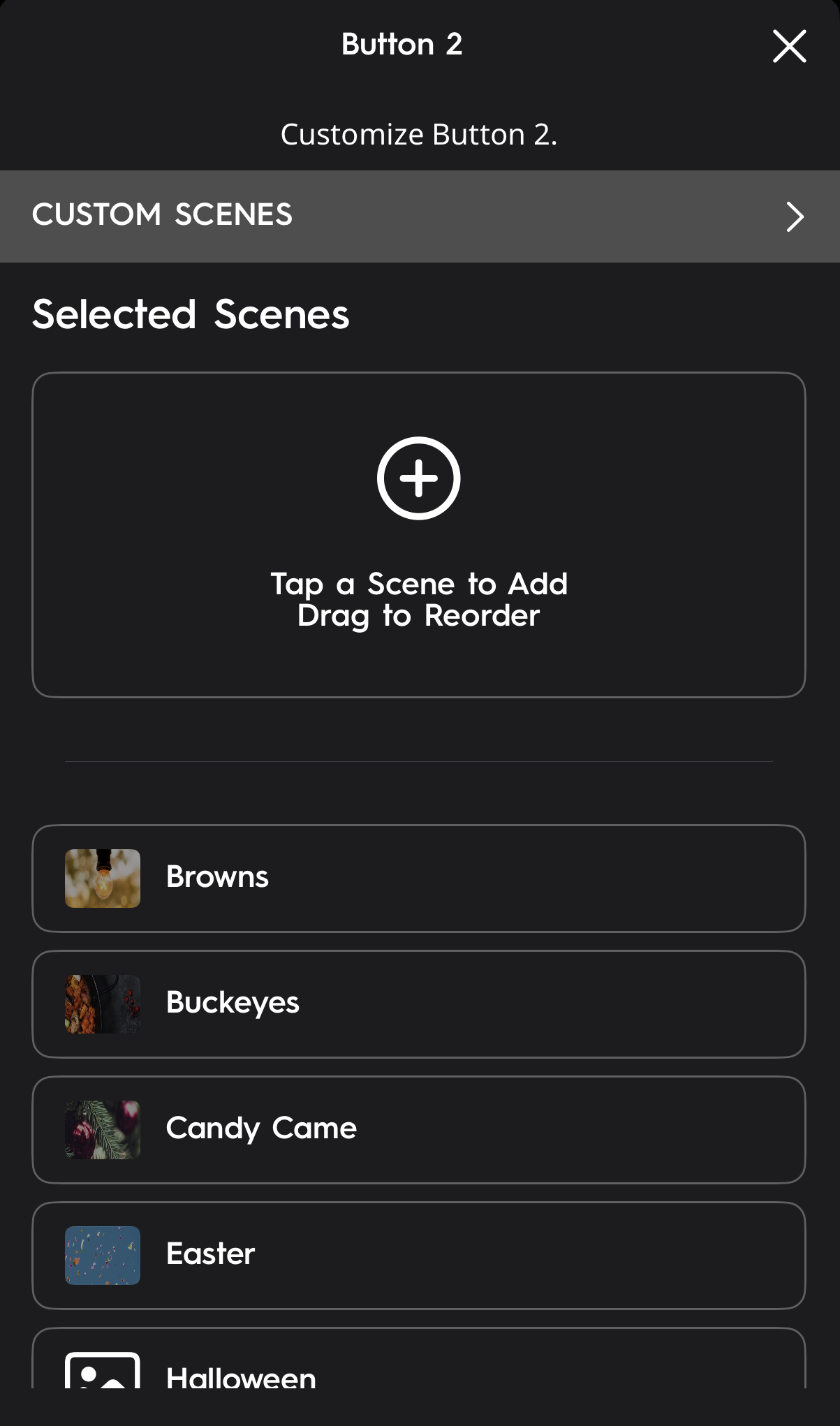Select the Buckeyes scene

click(419, 1004)
